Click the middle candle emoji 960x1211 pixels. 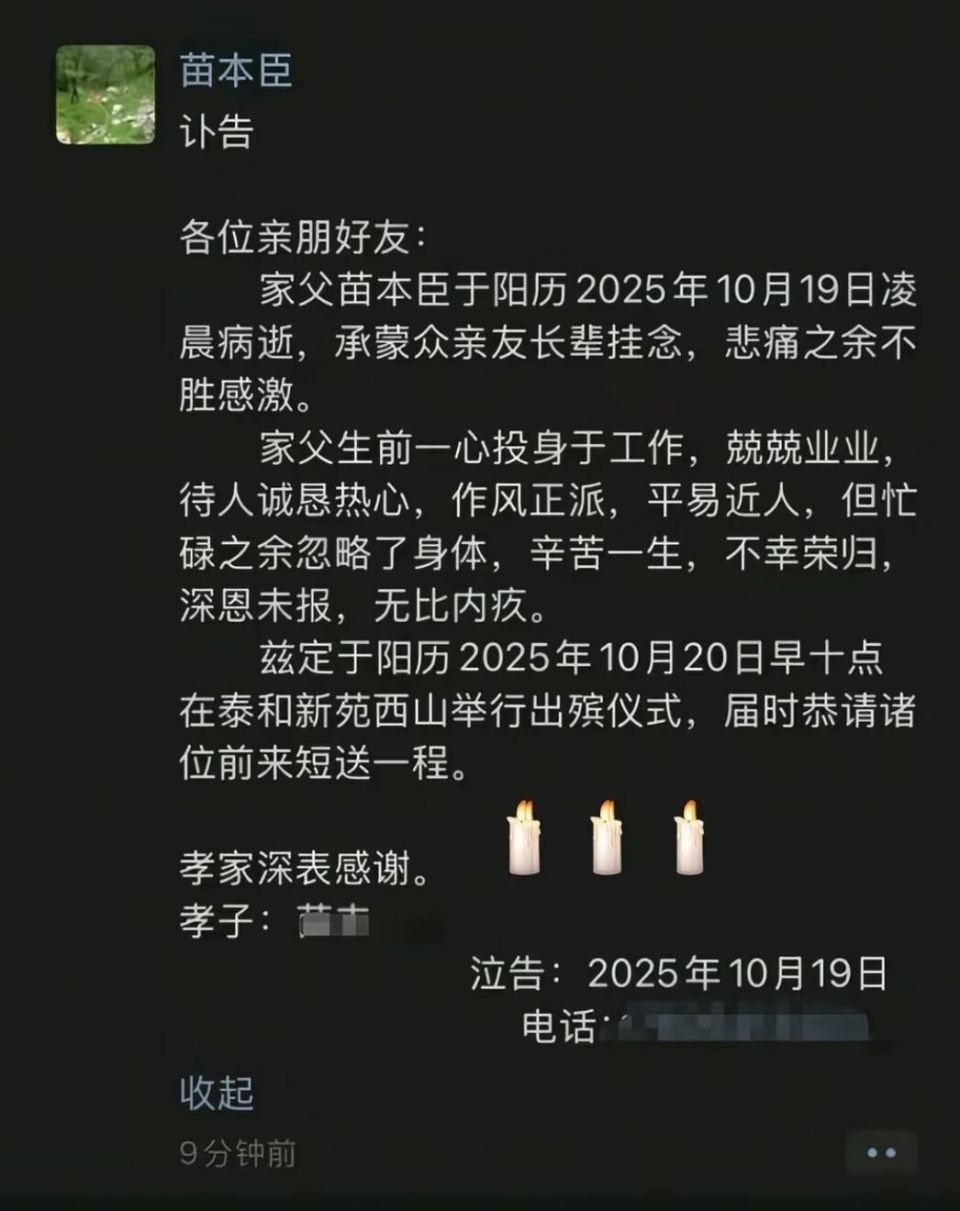[606, 840]
